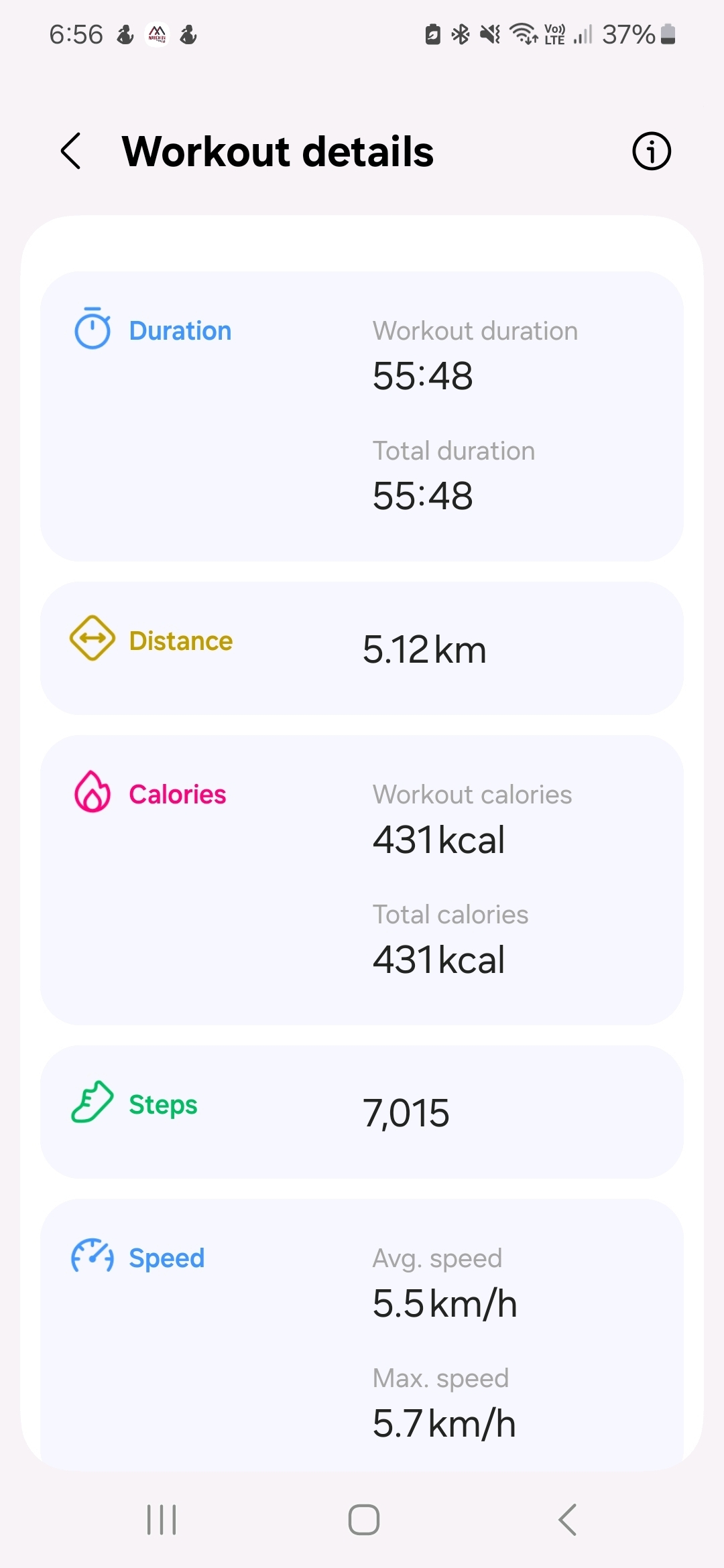
Task: Go back from Workout details
Action: [x=71, y=151]
